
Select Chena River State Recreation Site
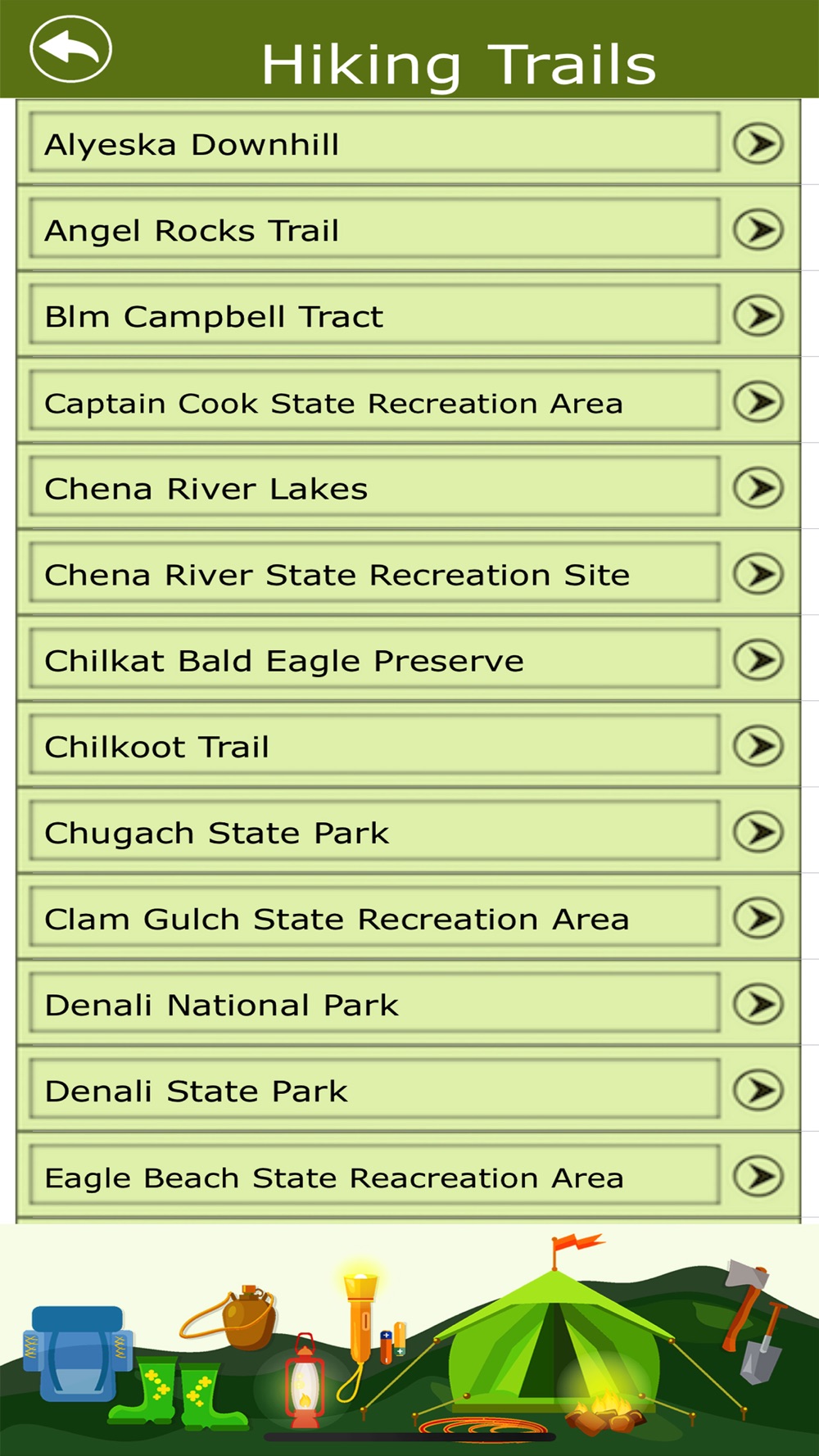pos(408,574)
